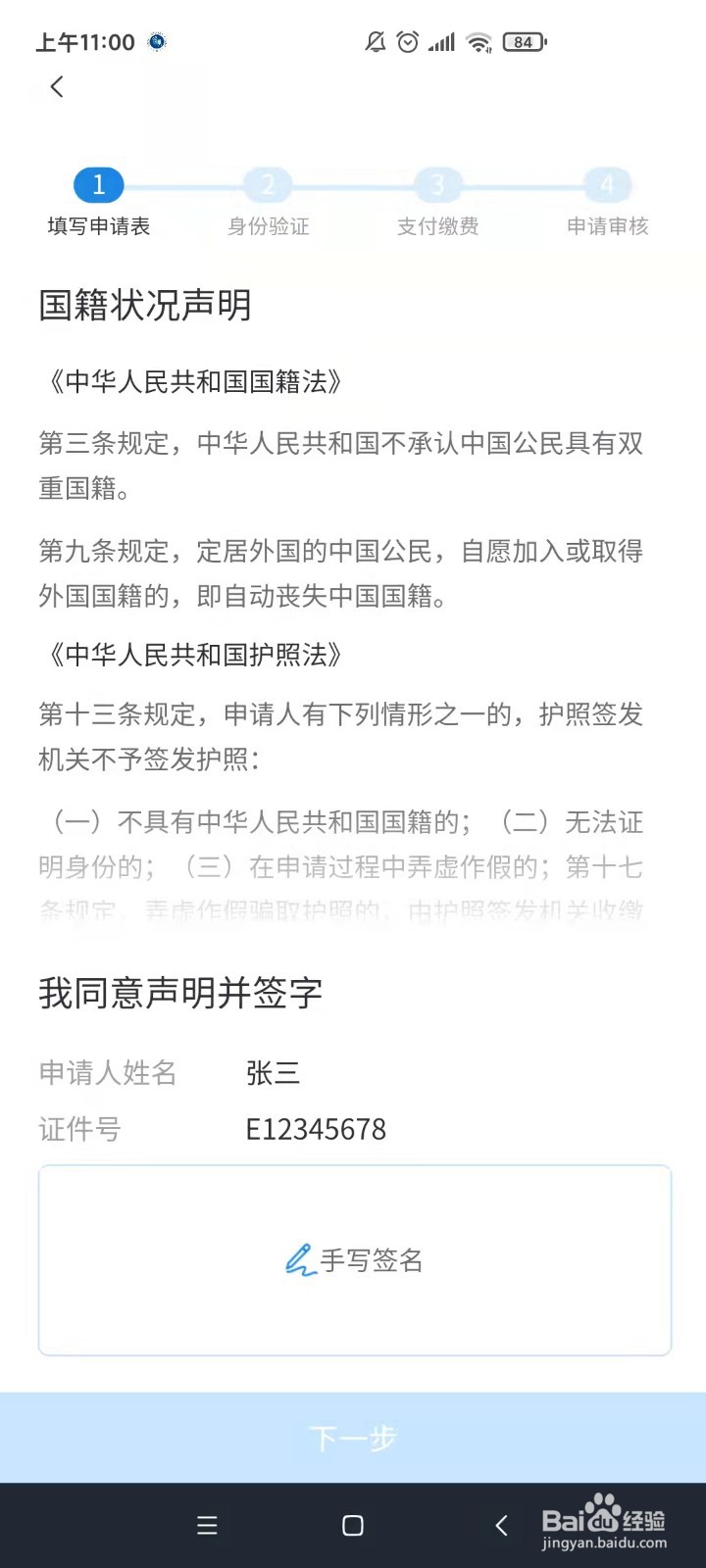The width and height of the screenshot is (706, 1568).
Task: Open the handwritten signature pad icon
Action: tap(301, 1260)
